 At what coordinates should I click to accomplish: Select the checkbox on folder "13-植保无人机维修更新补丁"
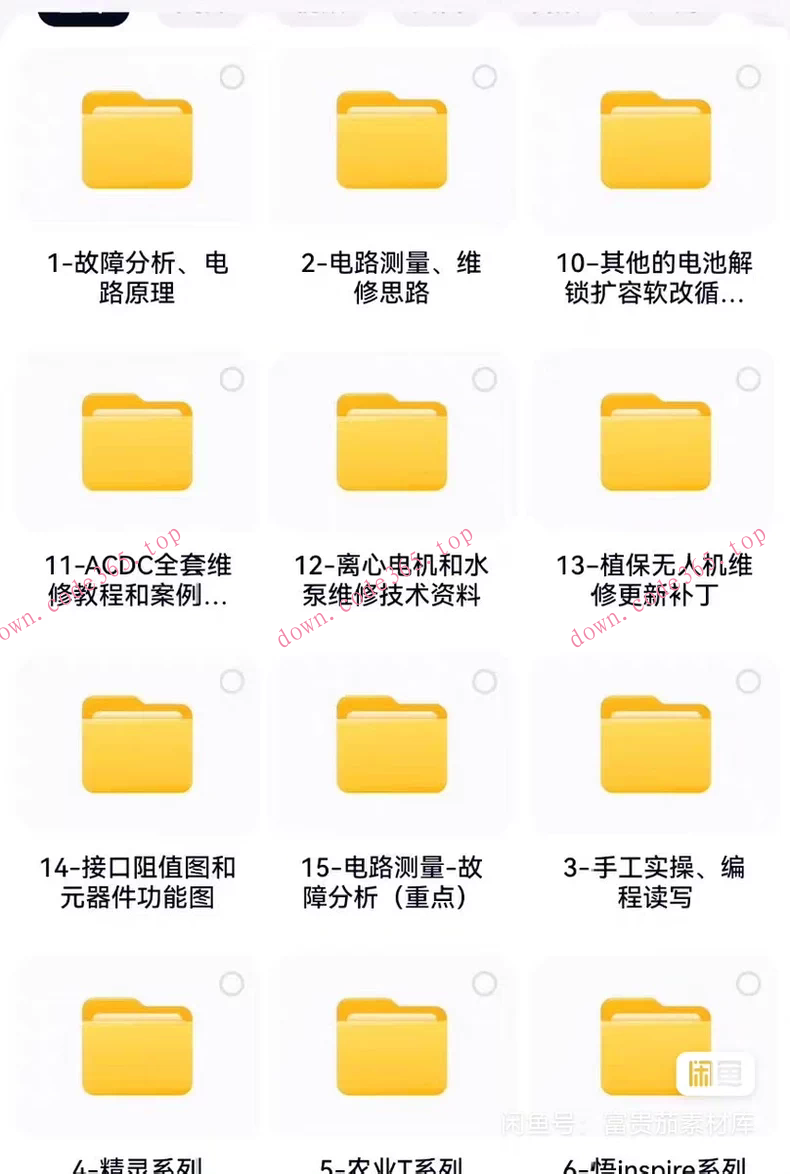point(748,379)
